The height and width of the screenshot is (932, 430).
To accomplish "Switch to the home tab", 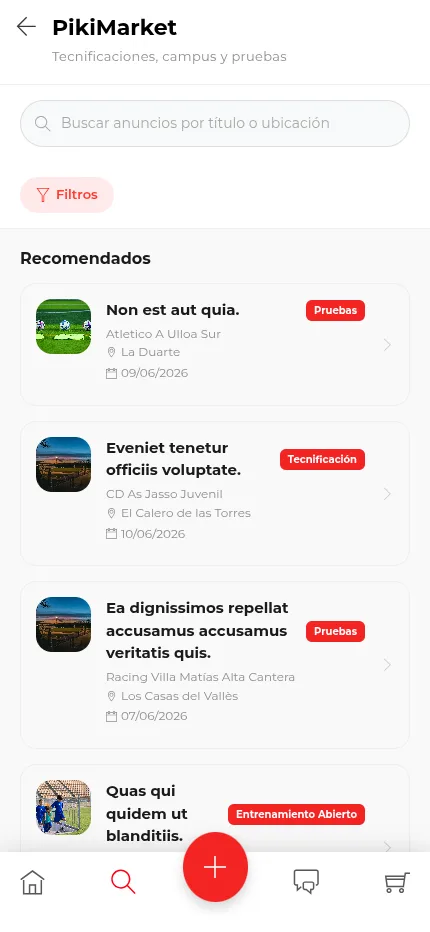I will [x=32, y=882].
